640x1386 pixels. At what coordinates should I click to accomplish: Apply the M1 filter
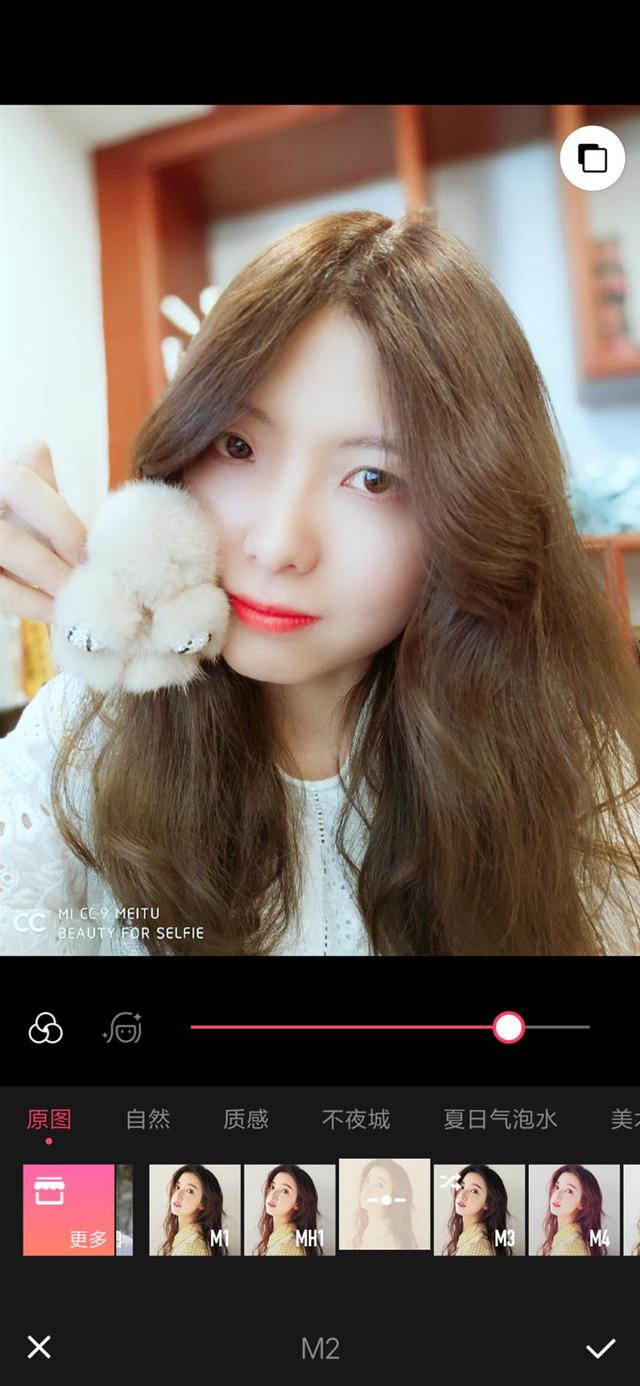[195, 1209]
